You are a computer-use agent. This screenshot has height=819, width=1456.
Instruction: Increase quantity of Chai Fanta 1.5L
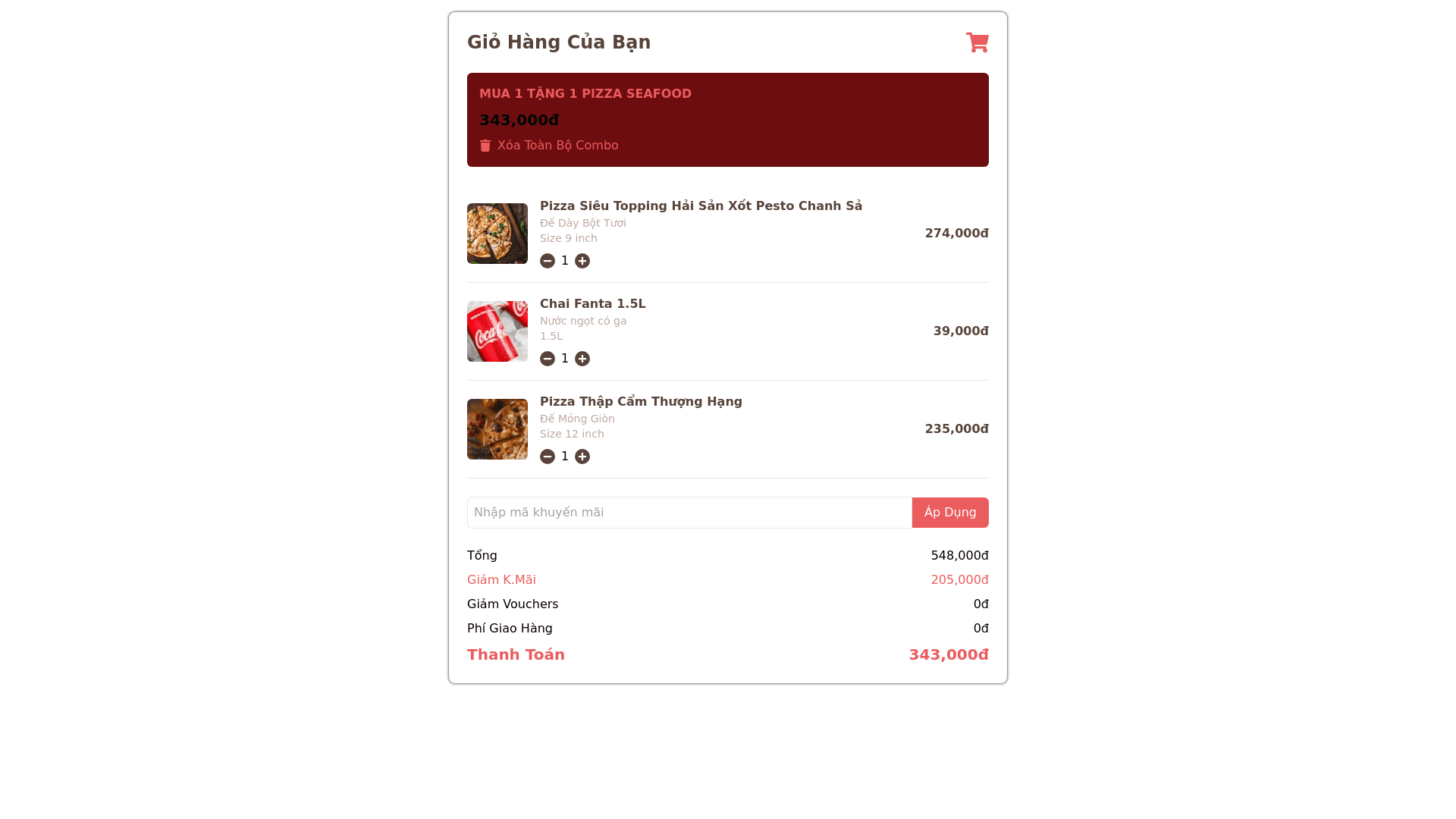[x=582, y=359]
